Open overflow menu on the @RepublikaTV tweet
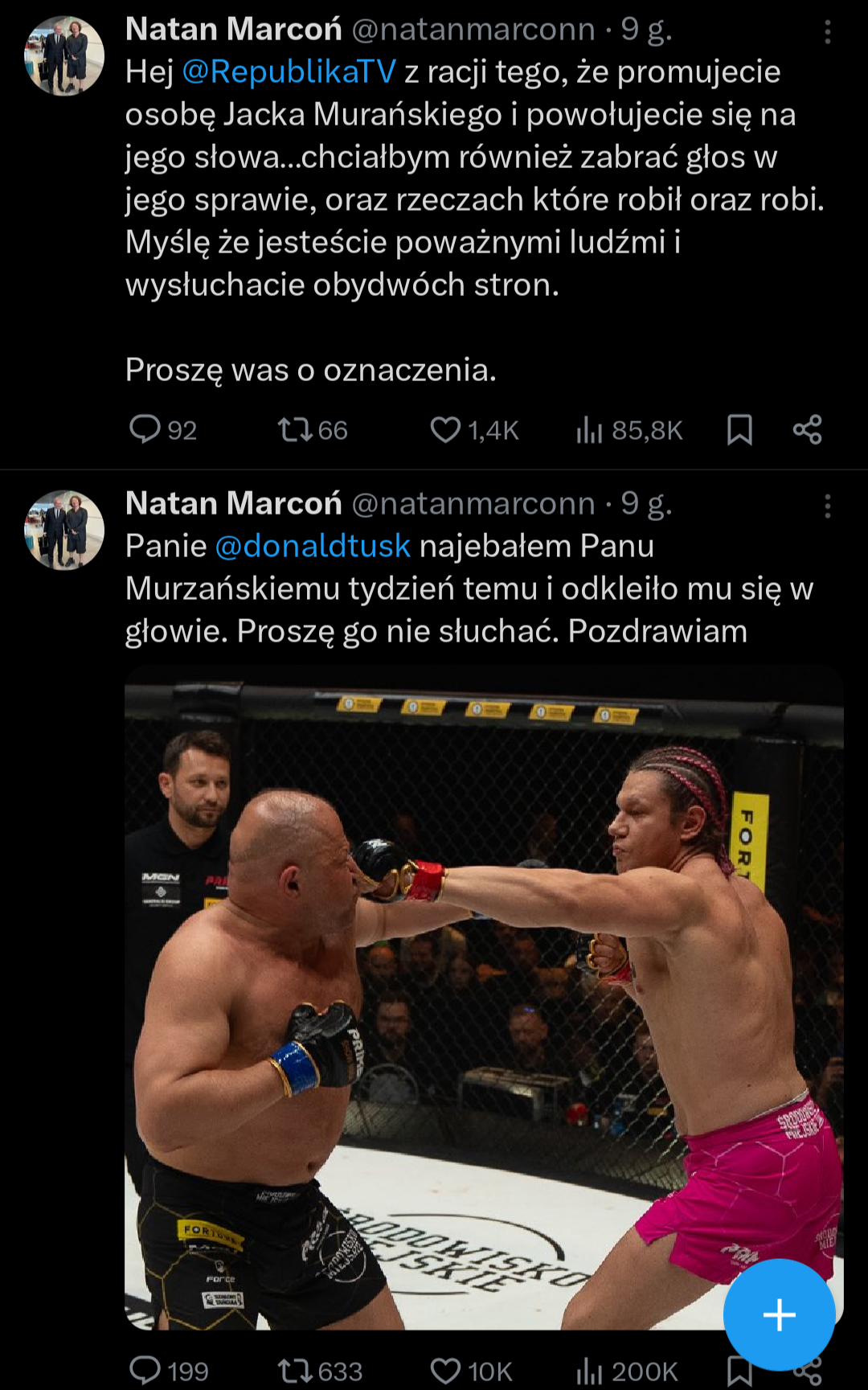The width and height of the screenshot is (868, 1390). [827, 32]
